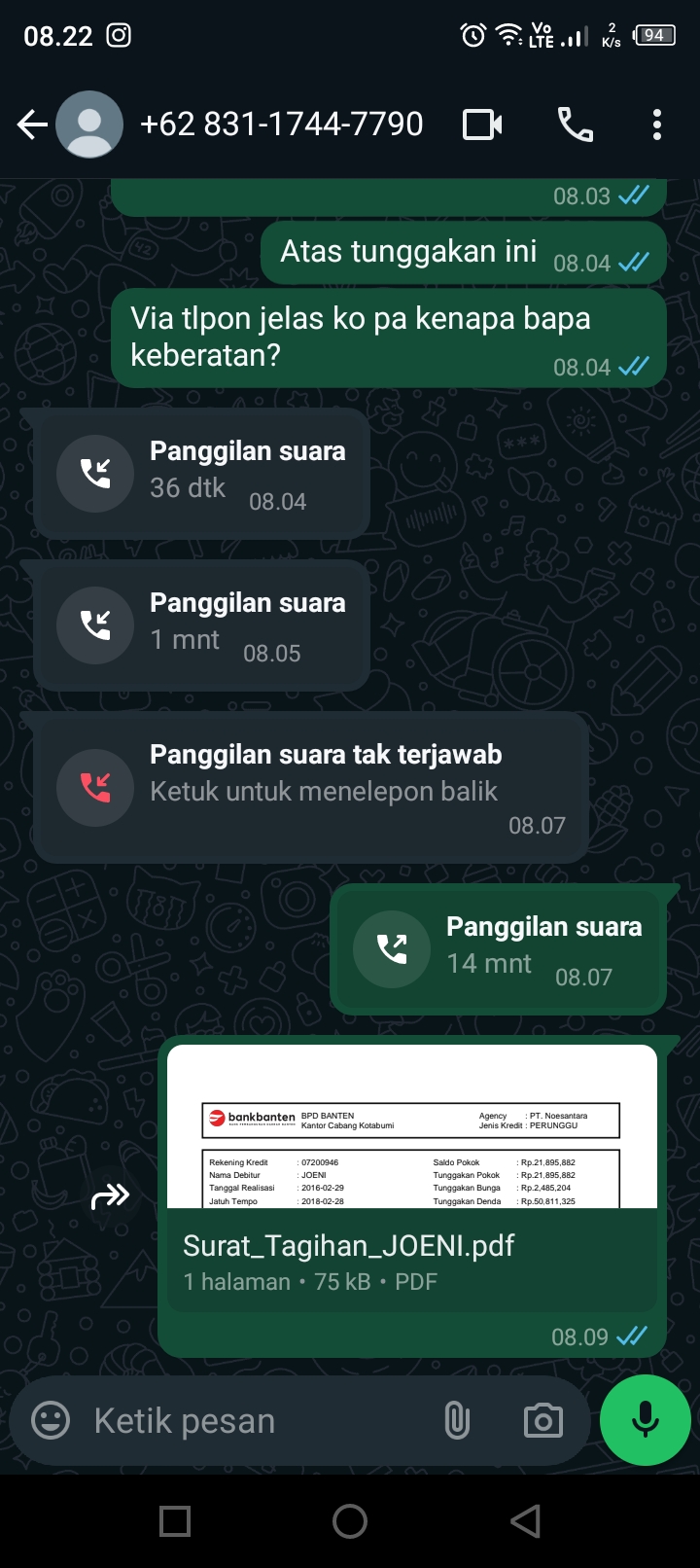Open contact info for +62 831-1744-7790

pos(281,125)
